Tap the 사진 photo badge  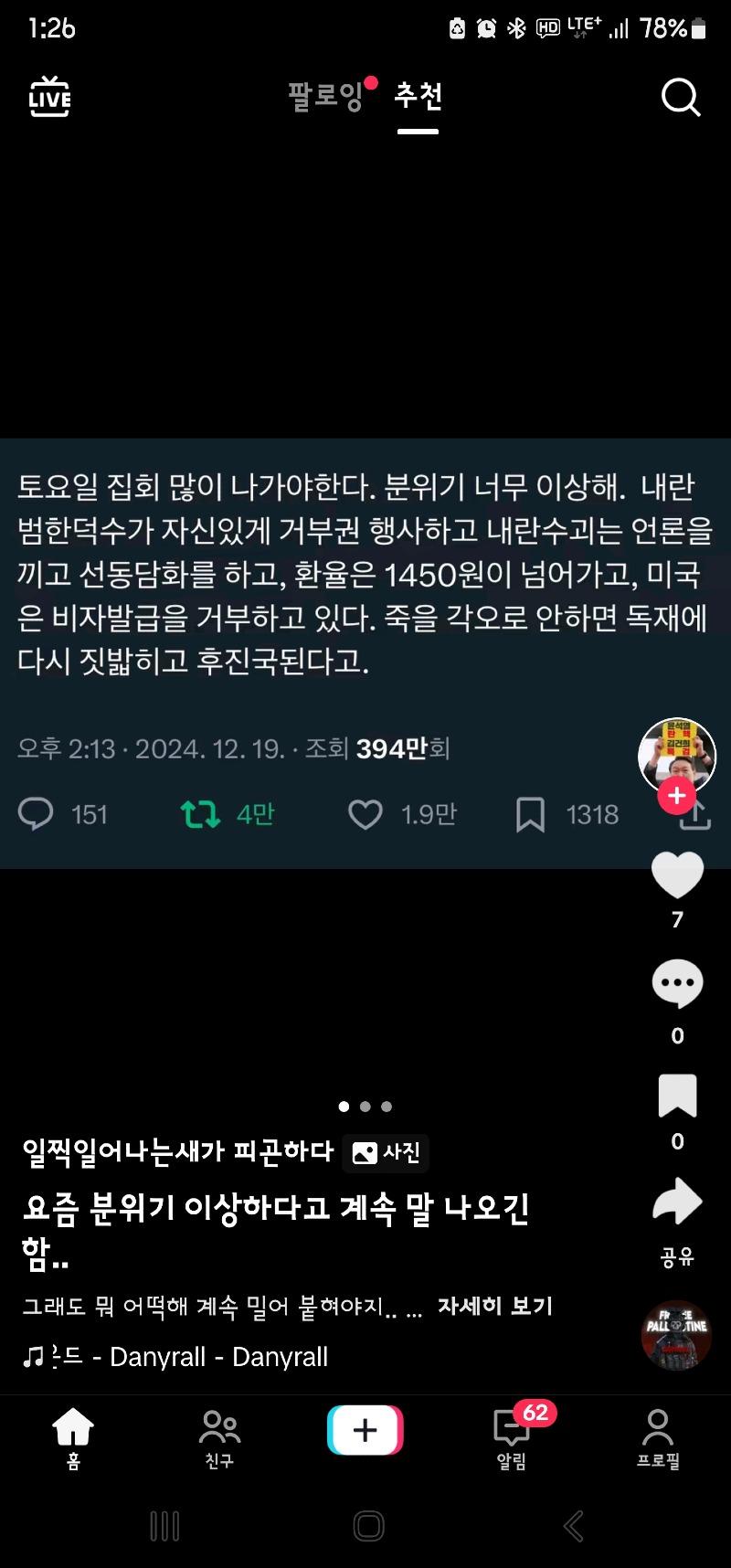click(386, 1153)
